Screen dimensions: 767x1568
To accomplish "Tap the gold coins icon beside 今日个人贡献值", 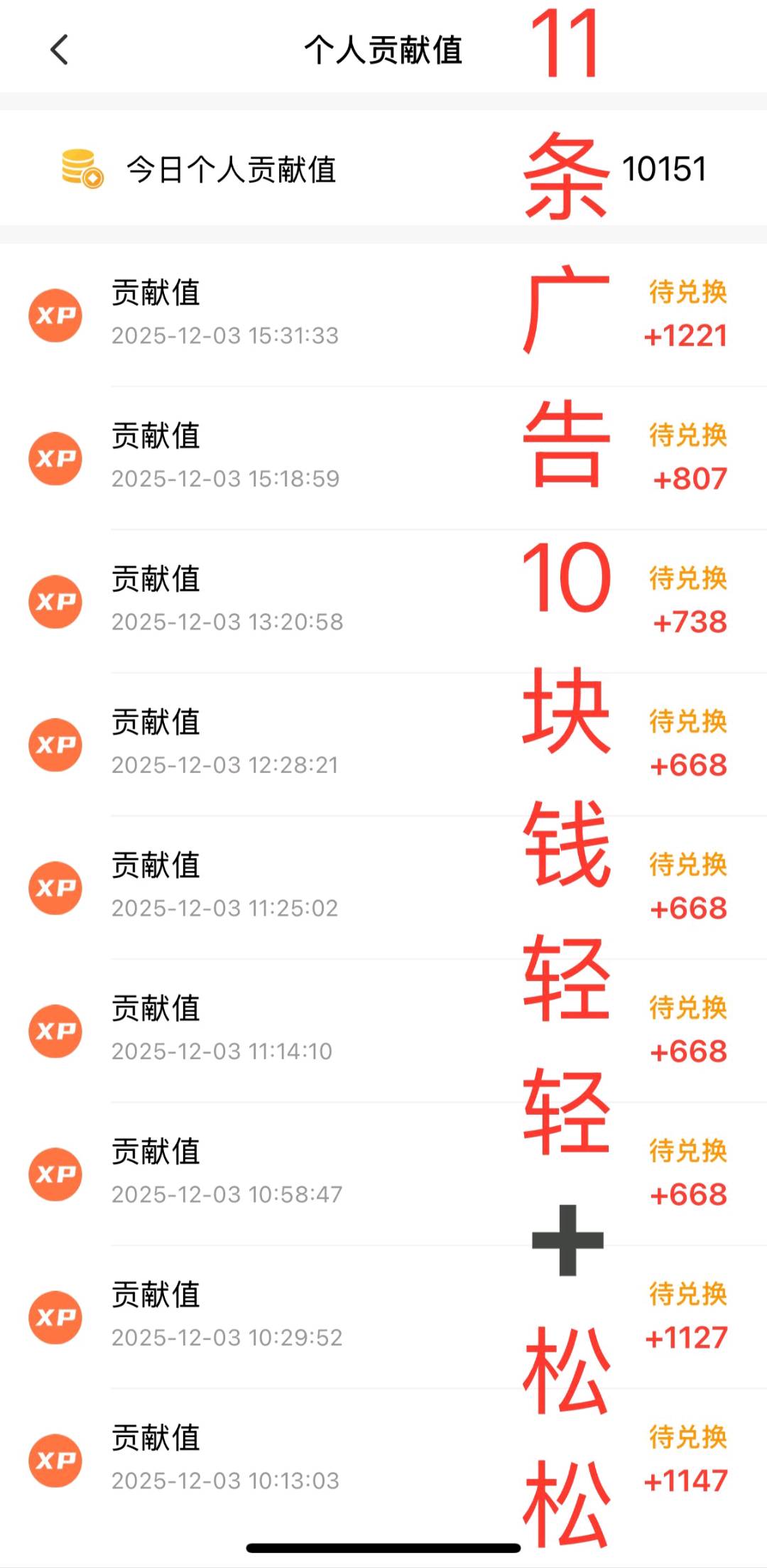I will point(80,169).
